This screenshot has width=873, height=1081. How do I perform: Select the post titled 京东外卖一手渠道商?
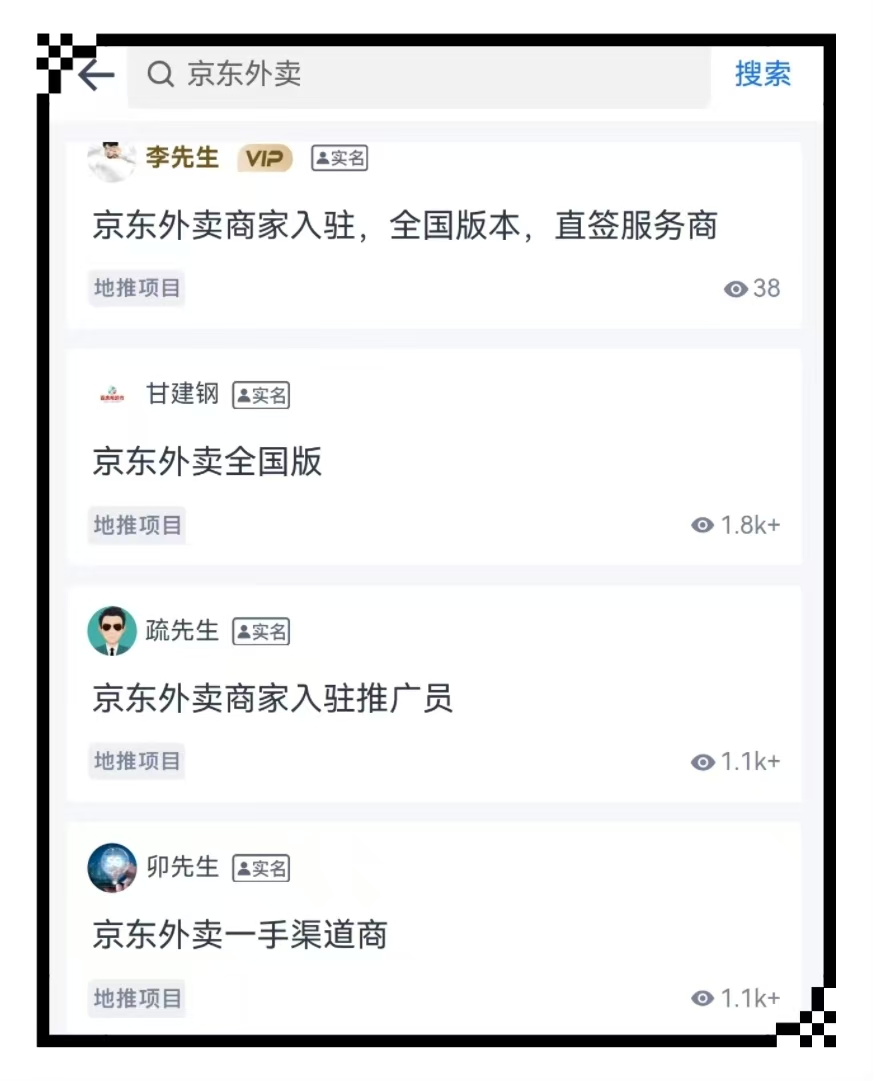[x=240, y=935]
